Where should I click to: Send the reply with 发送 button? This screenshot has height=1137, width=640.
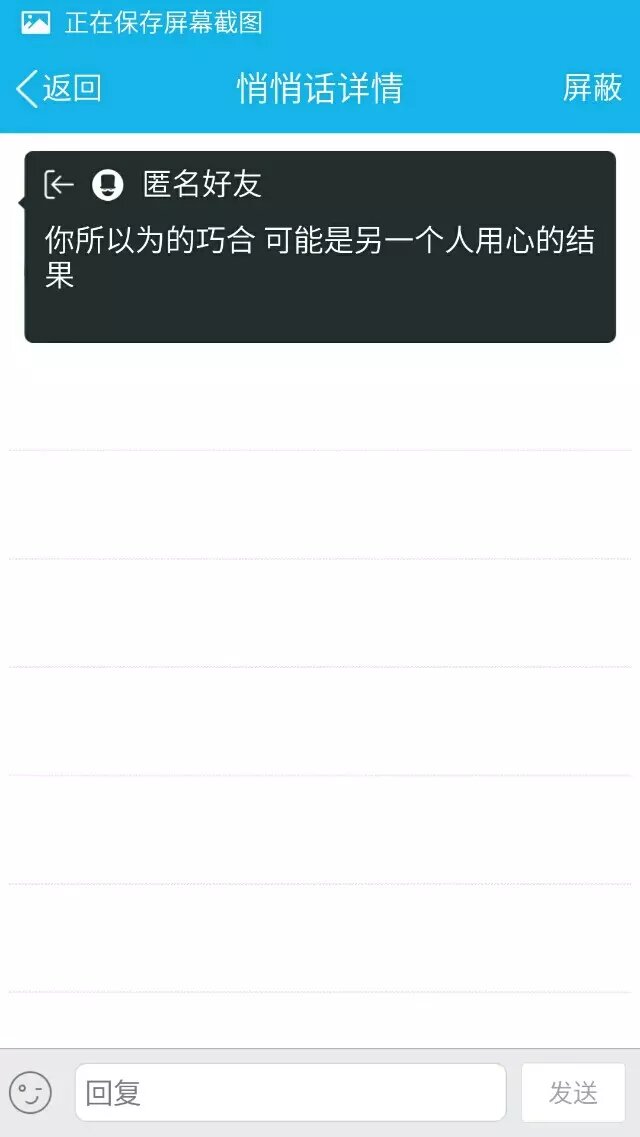click(x=573, y=1092)
